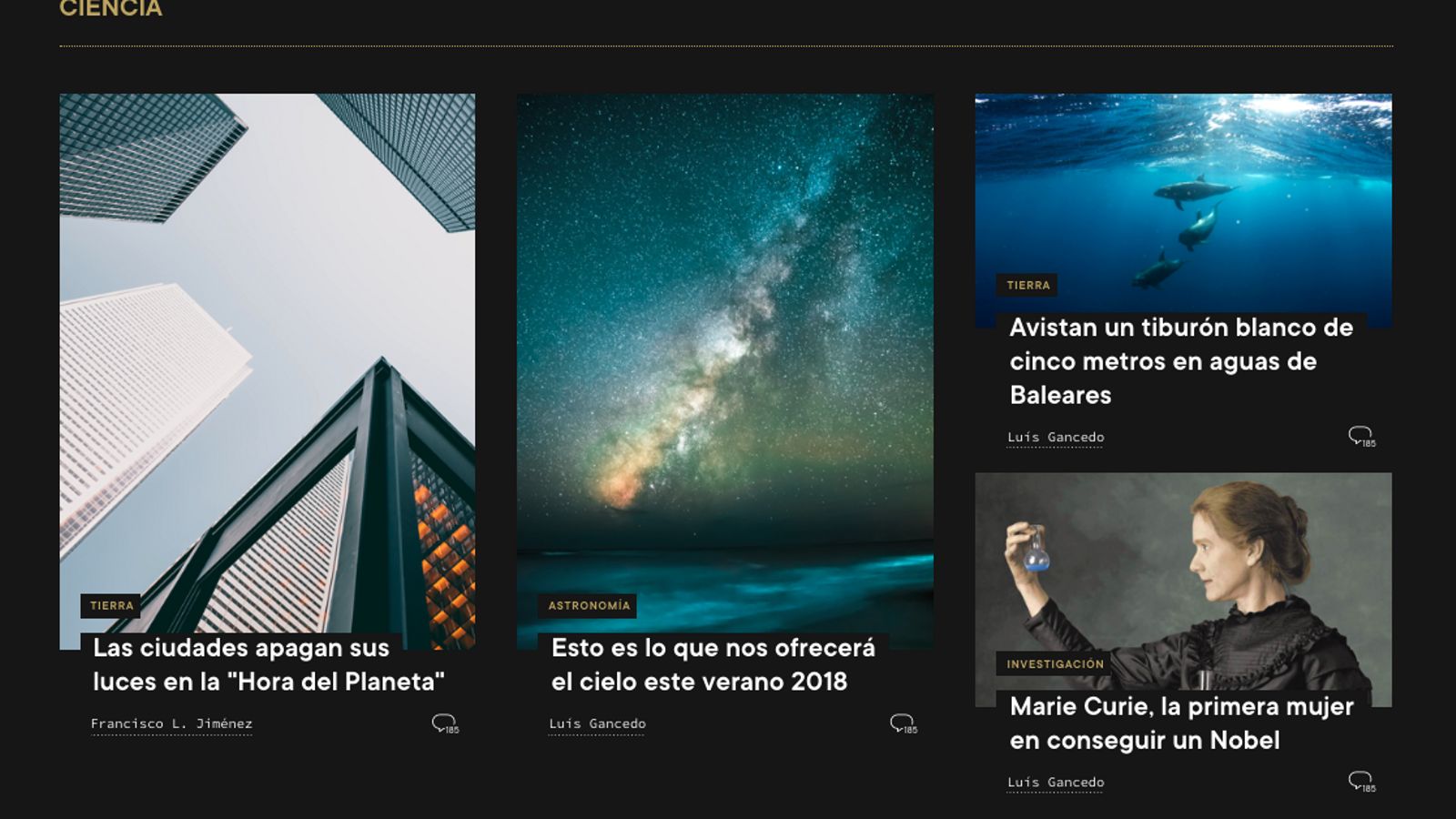Open the skyscrapers photo for Hora del Planeta article
This screenshot has width=1456, height=819.
(267, 346)
